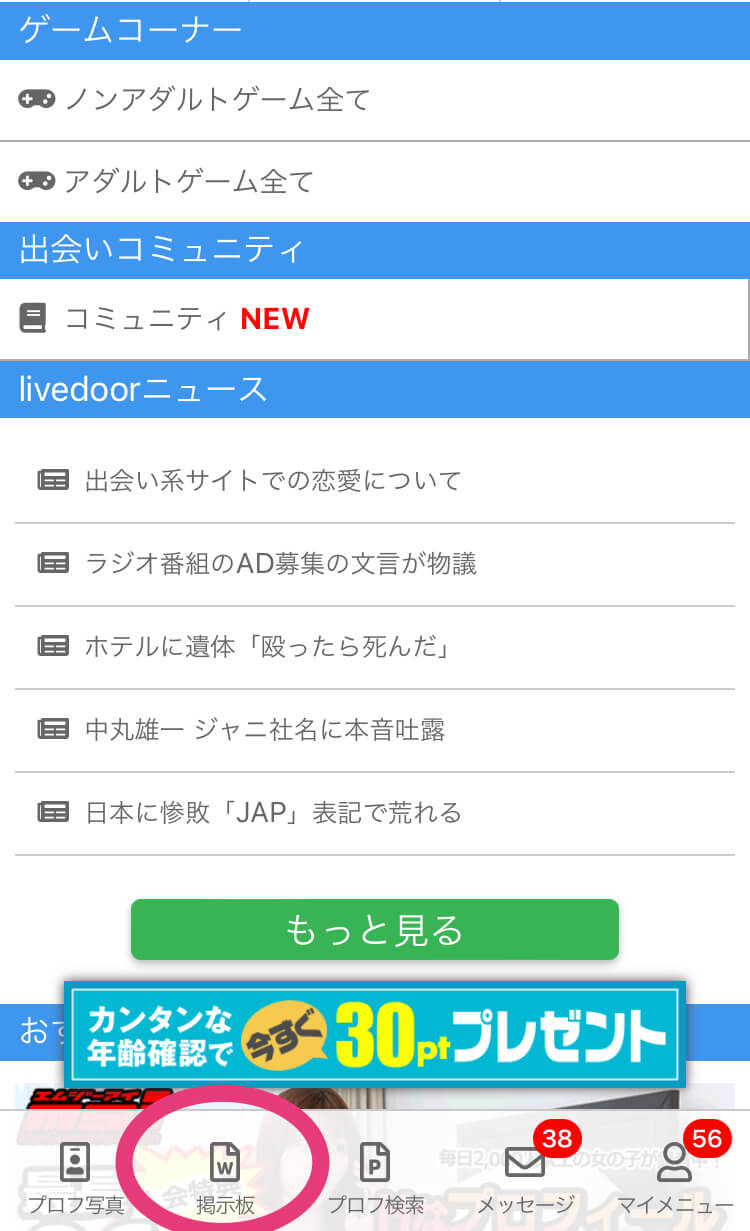The height and width of the screenshot is (1231, 750).
Task: Switch to the 掲示板 tab
Action: coord(225,1180)
